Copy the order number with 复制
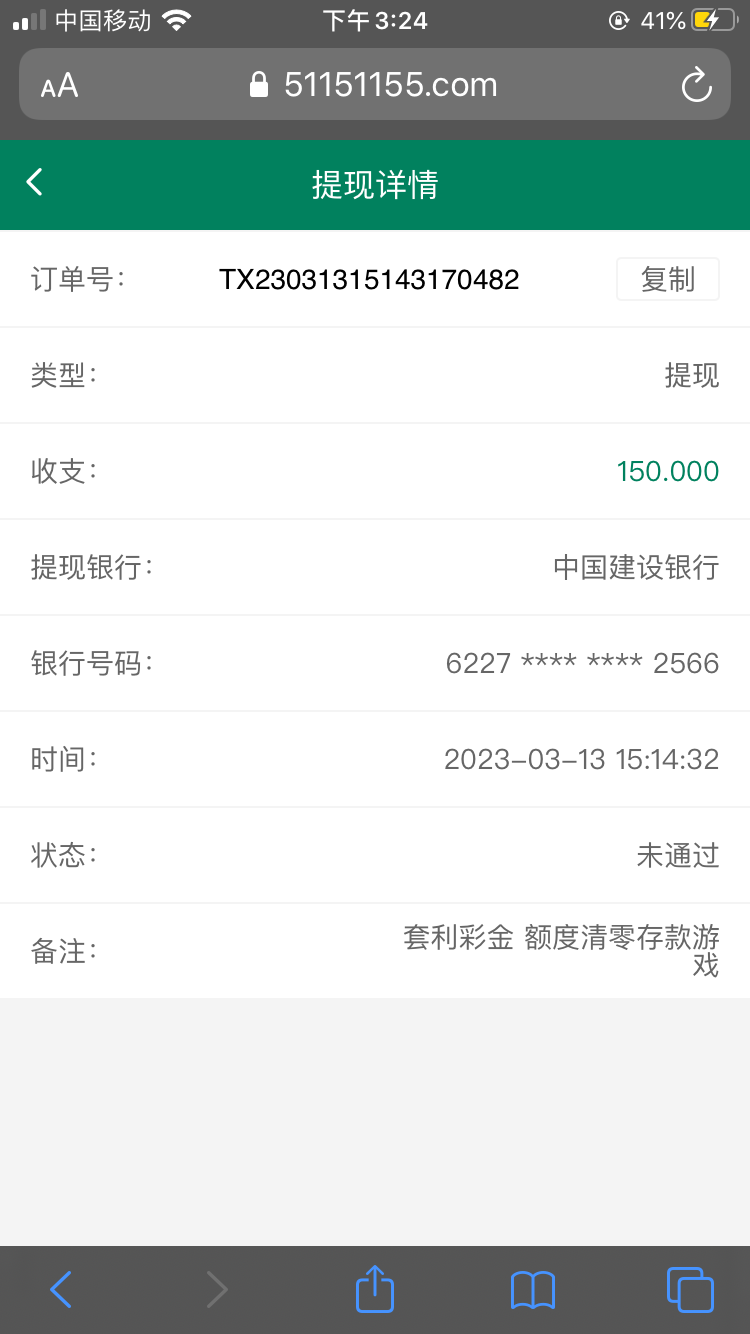 (x=667, y=279)
